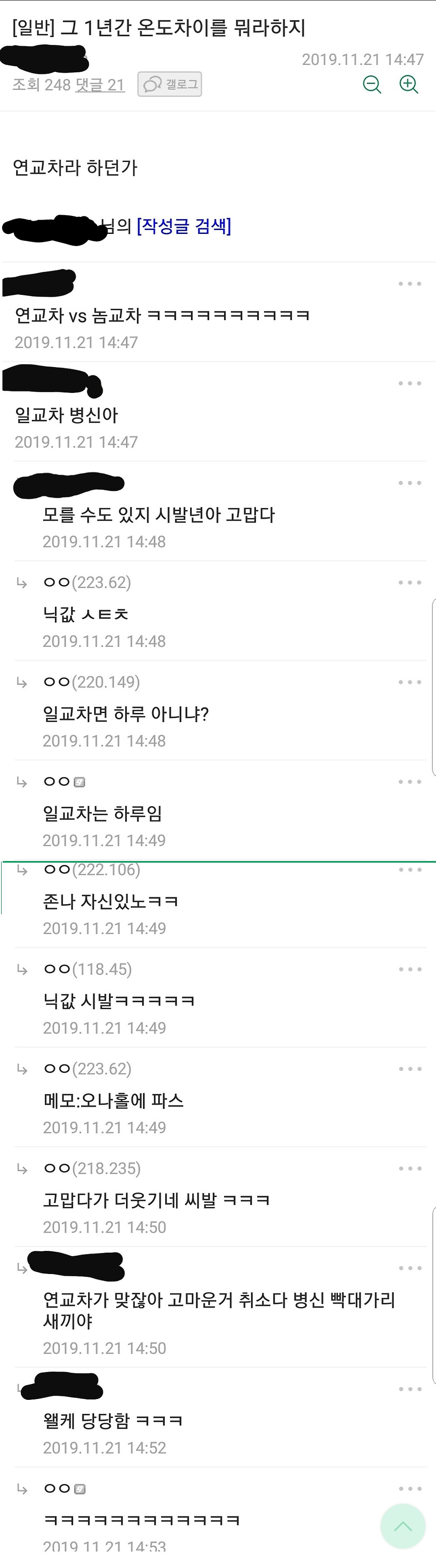
Task: Open the author's 갤로그 page
Action: pos(169,84)
